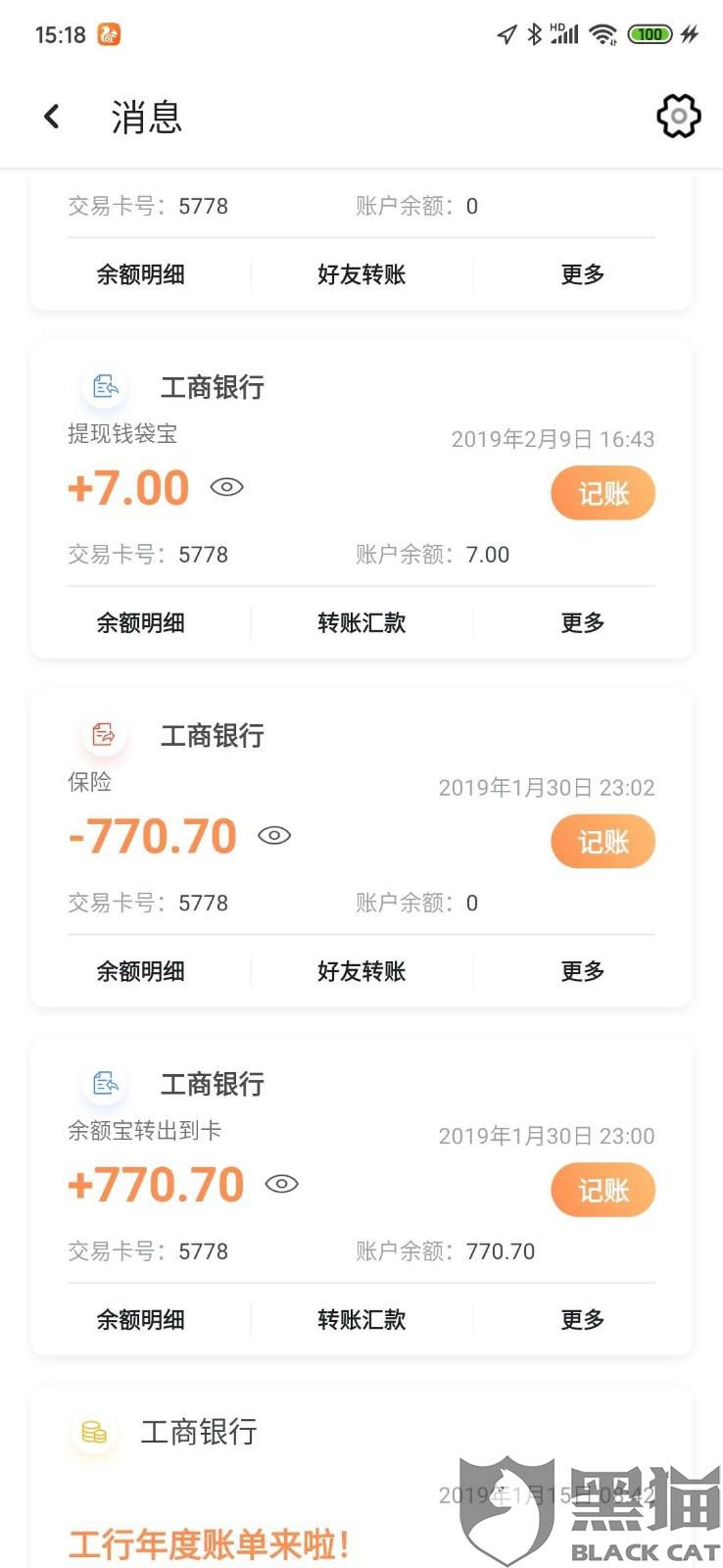Viewport: 723px width, 1568px height.
Task: Select 好友转账 under the 保险 card
Action: 361,972
